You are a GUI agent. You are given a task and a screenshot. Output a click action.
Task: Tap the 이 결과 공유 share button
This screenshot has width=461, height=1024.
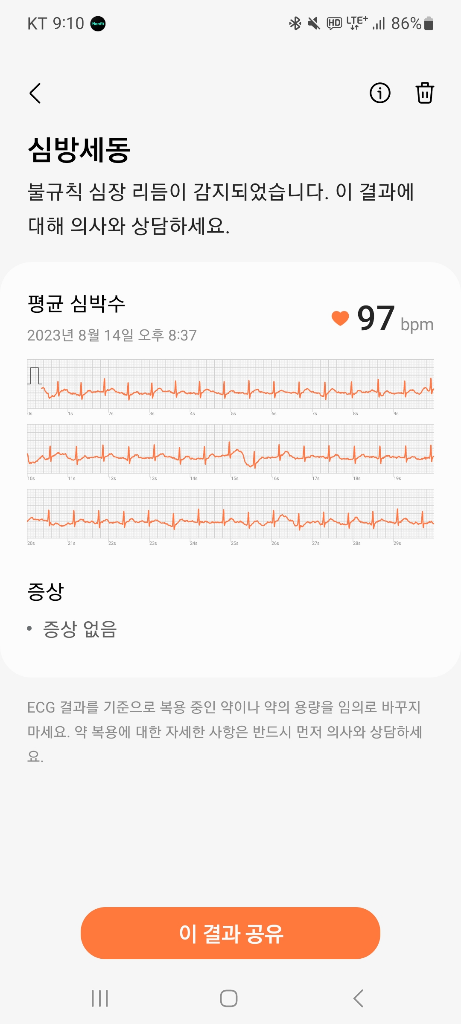tap(230, 933)
